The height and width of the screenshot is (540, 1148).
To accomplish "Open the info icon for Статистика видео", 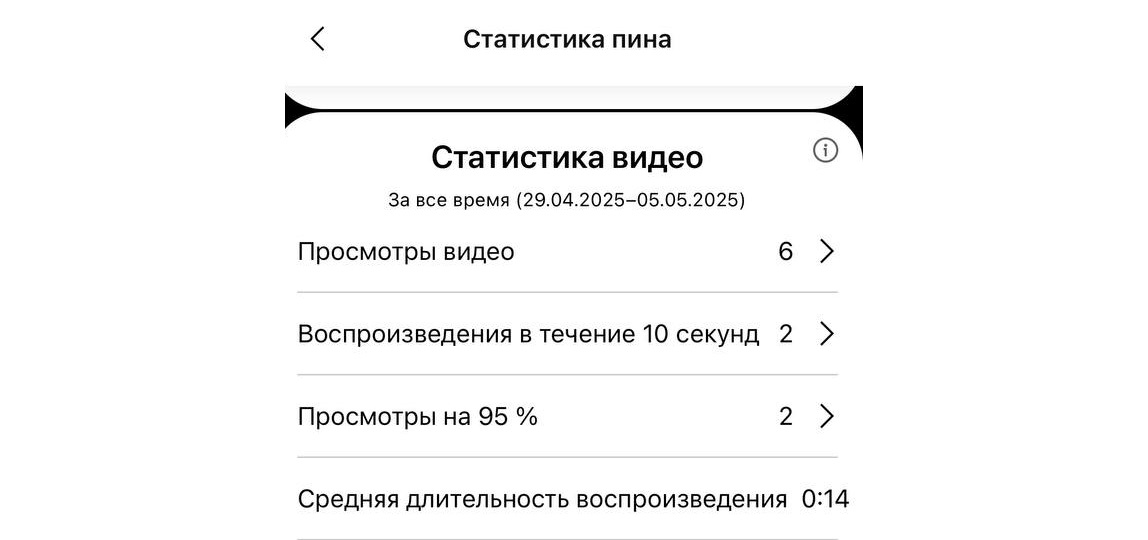I will (x=825, y=151).
